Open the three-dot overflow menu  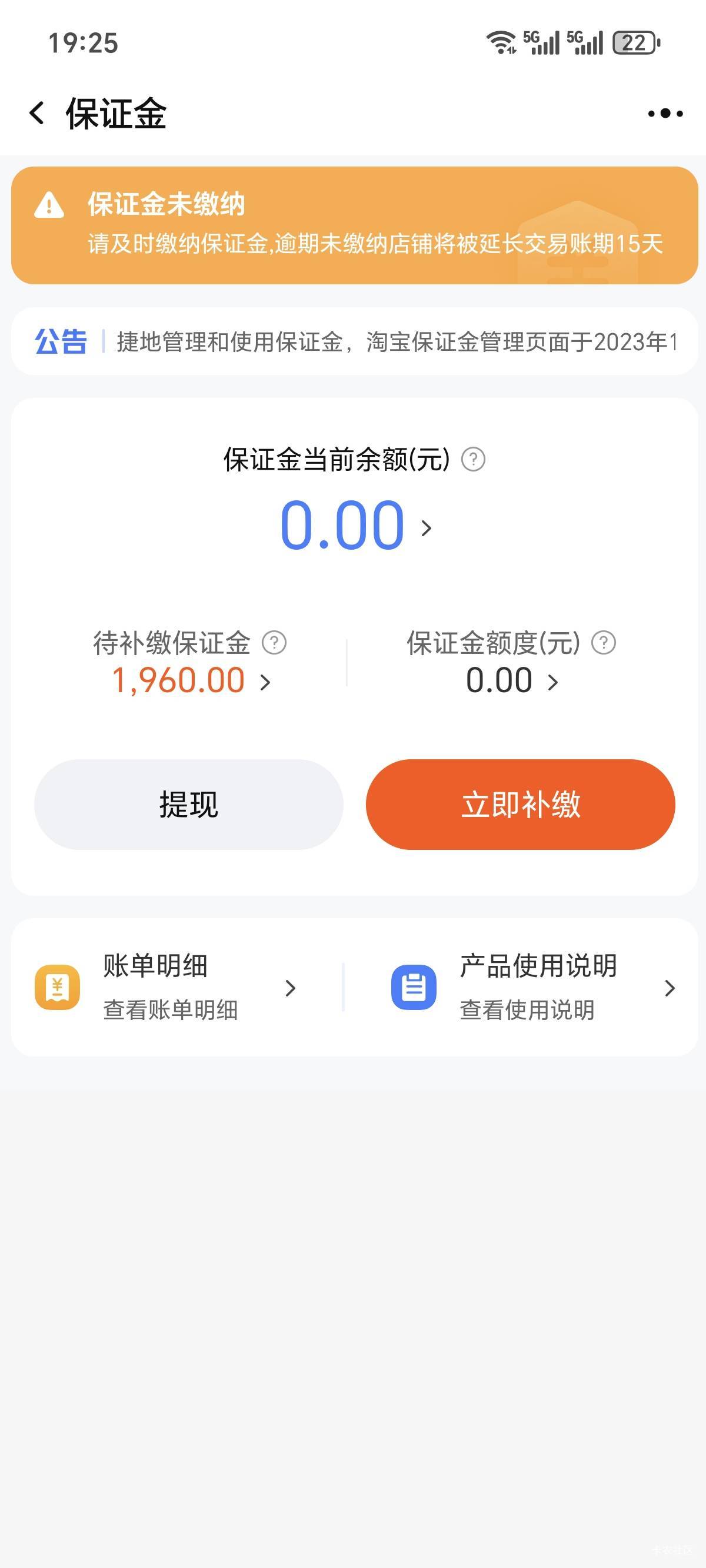[665, 113]
